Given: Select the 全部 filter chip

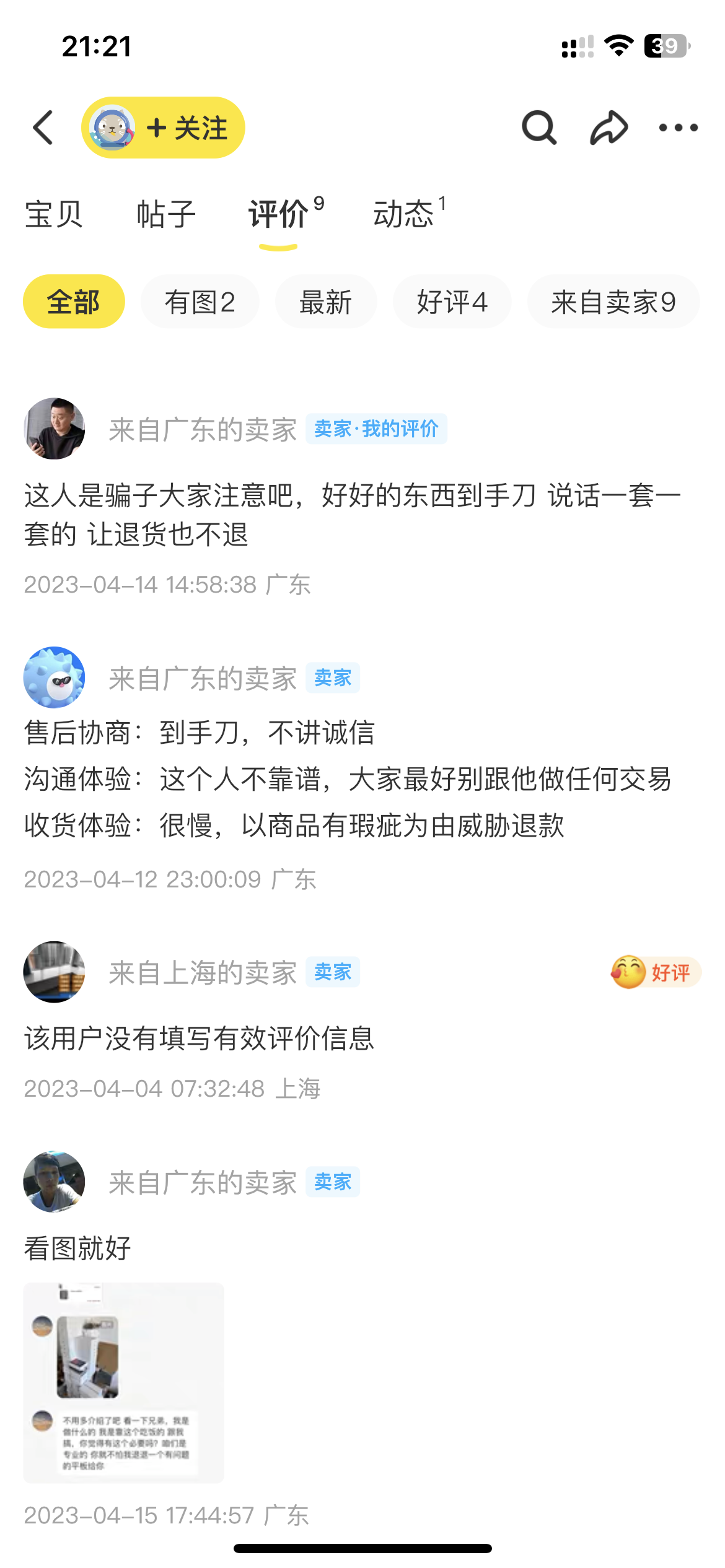Looking at the screenshot, I should pos(74,302).
